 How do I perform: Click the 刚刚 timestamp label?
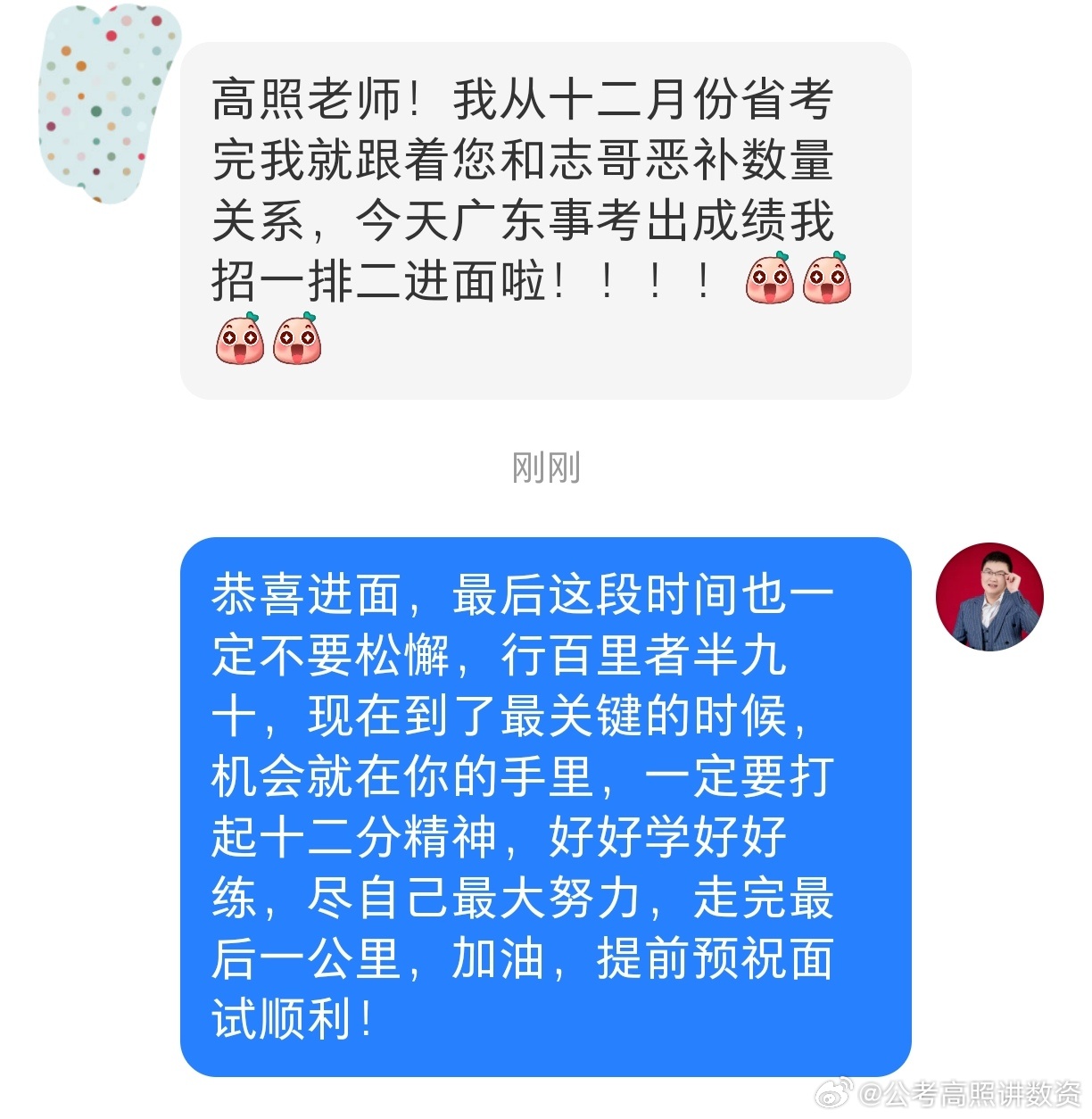546,466
